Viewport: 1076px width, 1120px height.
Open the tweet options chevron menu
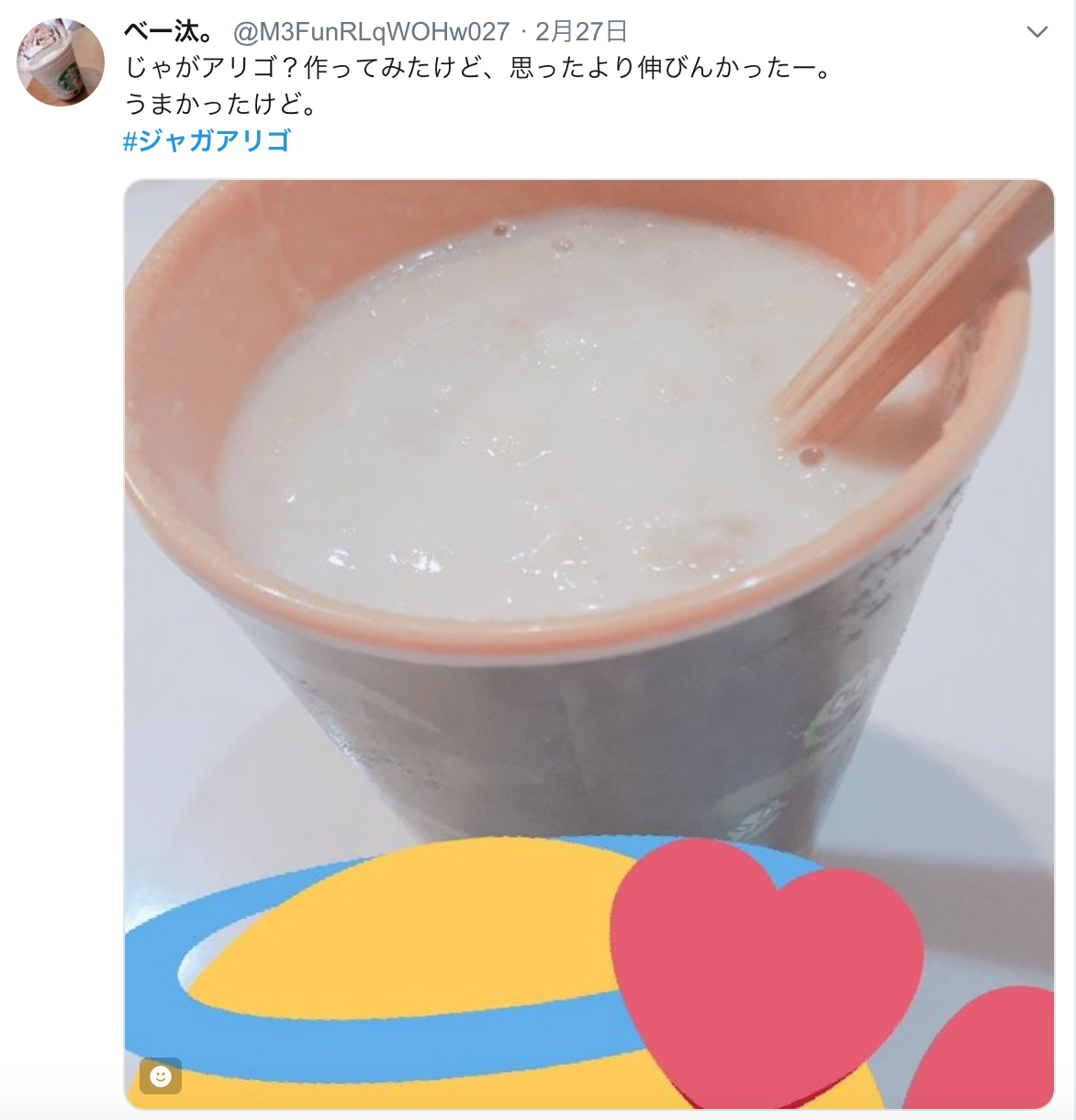pos(1037,33)
